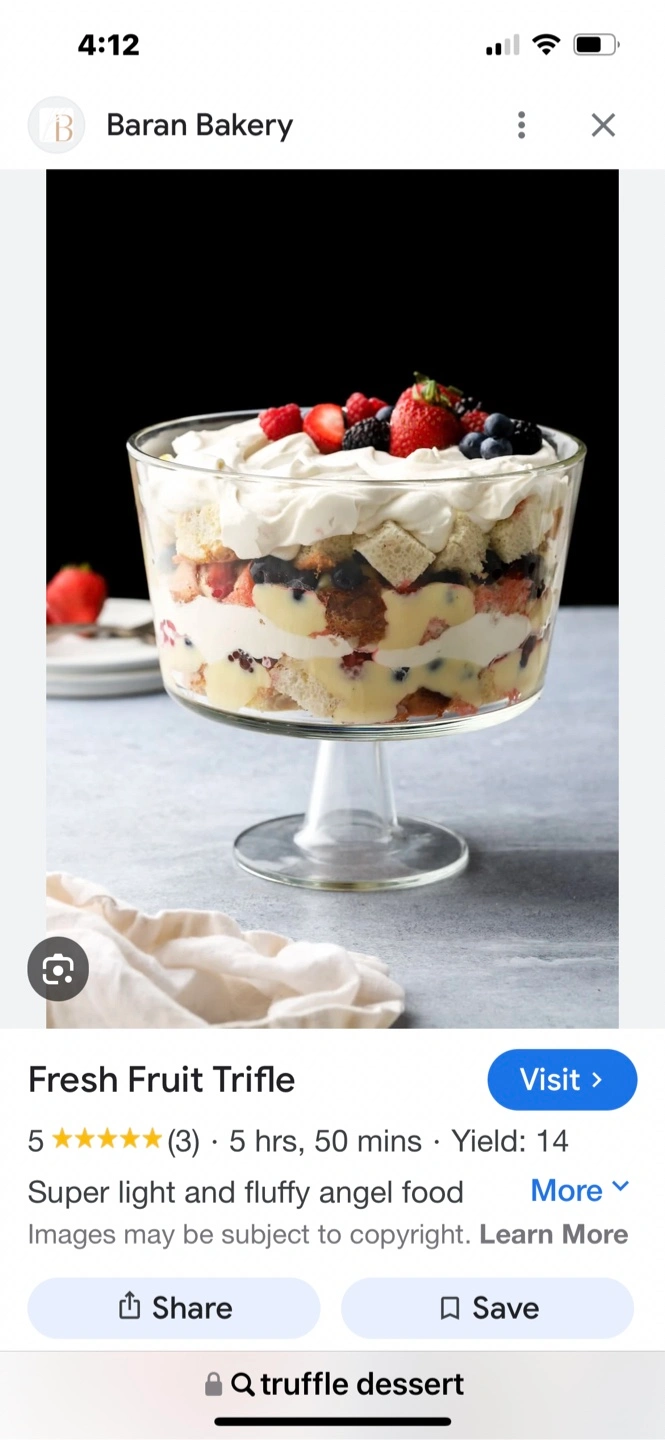Screen dimensions: 665x1440
Task: Save the image to collections
Action: 488,1308
